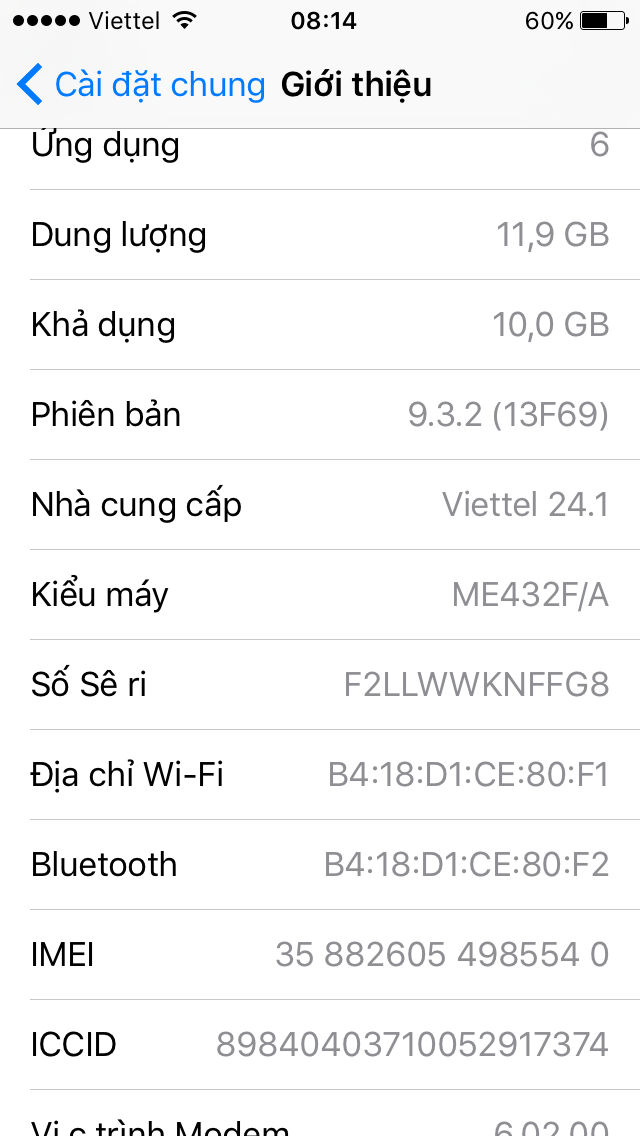Go back to Cài đặt chung

click(x=140, y=85)
